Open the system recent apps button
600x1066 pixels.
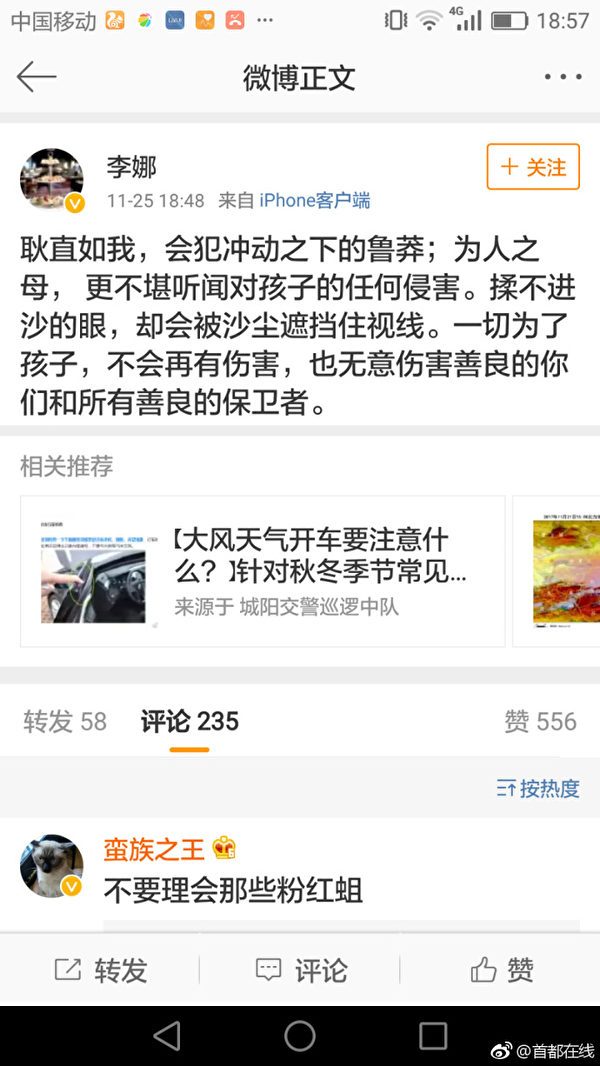(433, 1036)
